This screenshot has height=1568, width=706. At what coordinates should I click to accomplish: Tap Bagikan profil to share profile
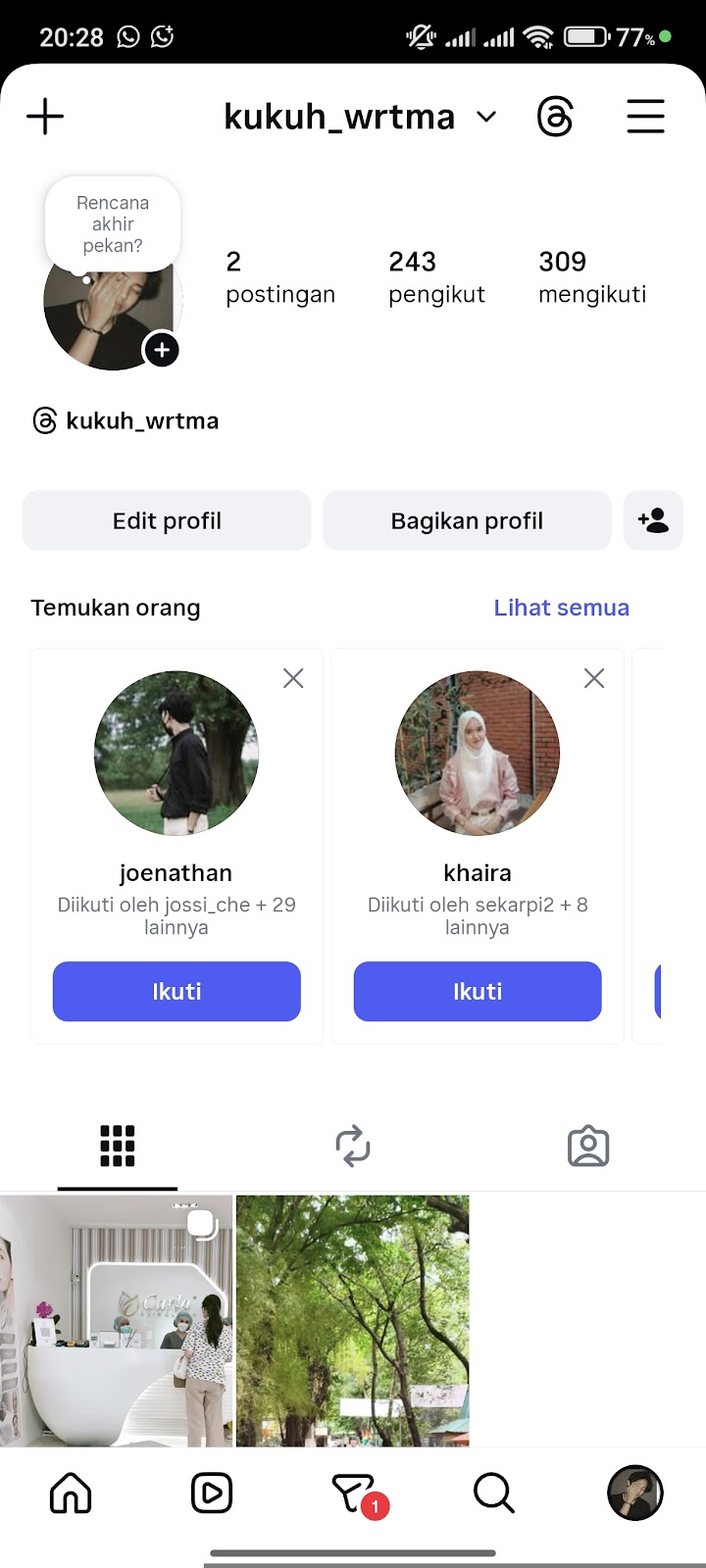467,521
